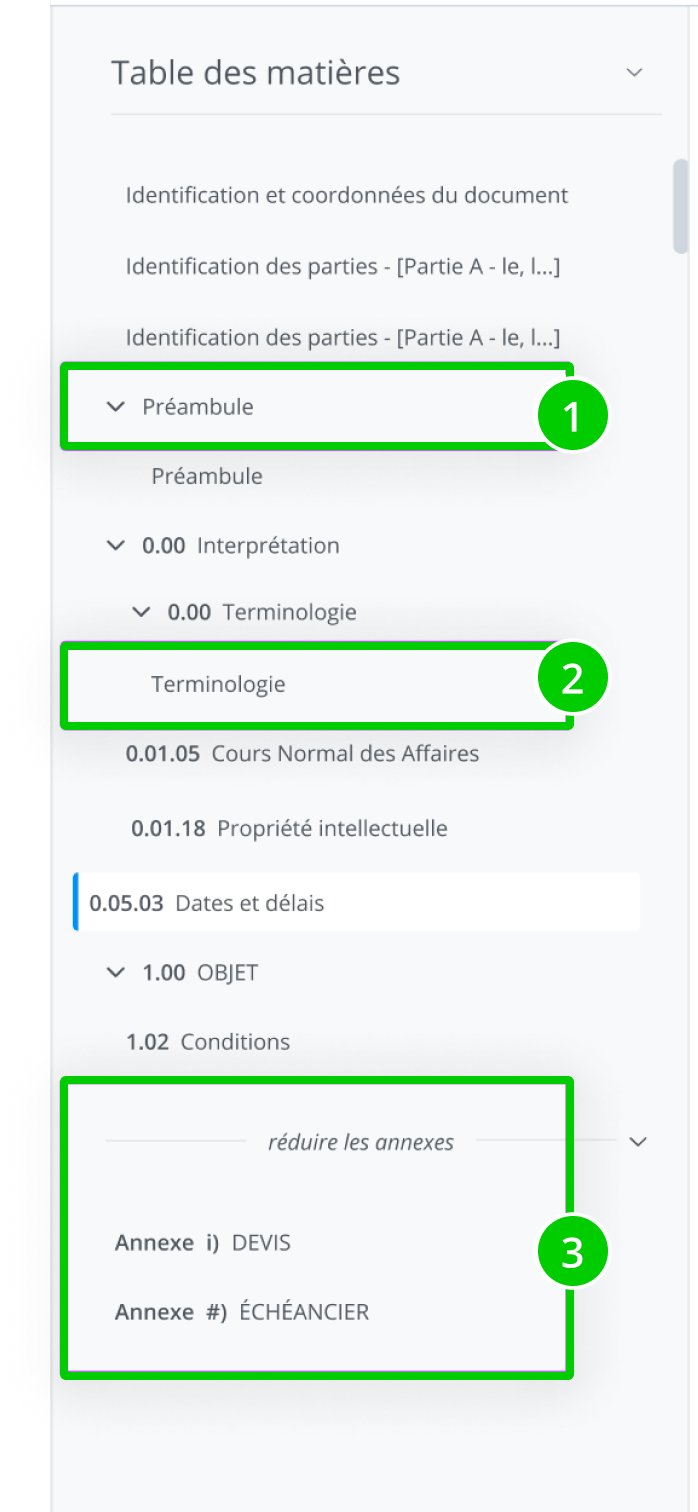Open 0.01.18 Propriété intellectuelle
The image size is (698, 1512).
coord(289,828)
